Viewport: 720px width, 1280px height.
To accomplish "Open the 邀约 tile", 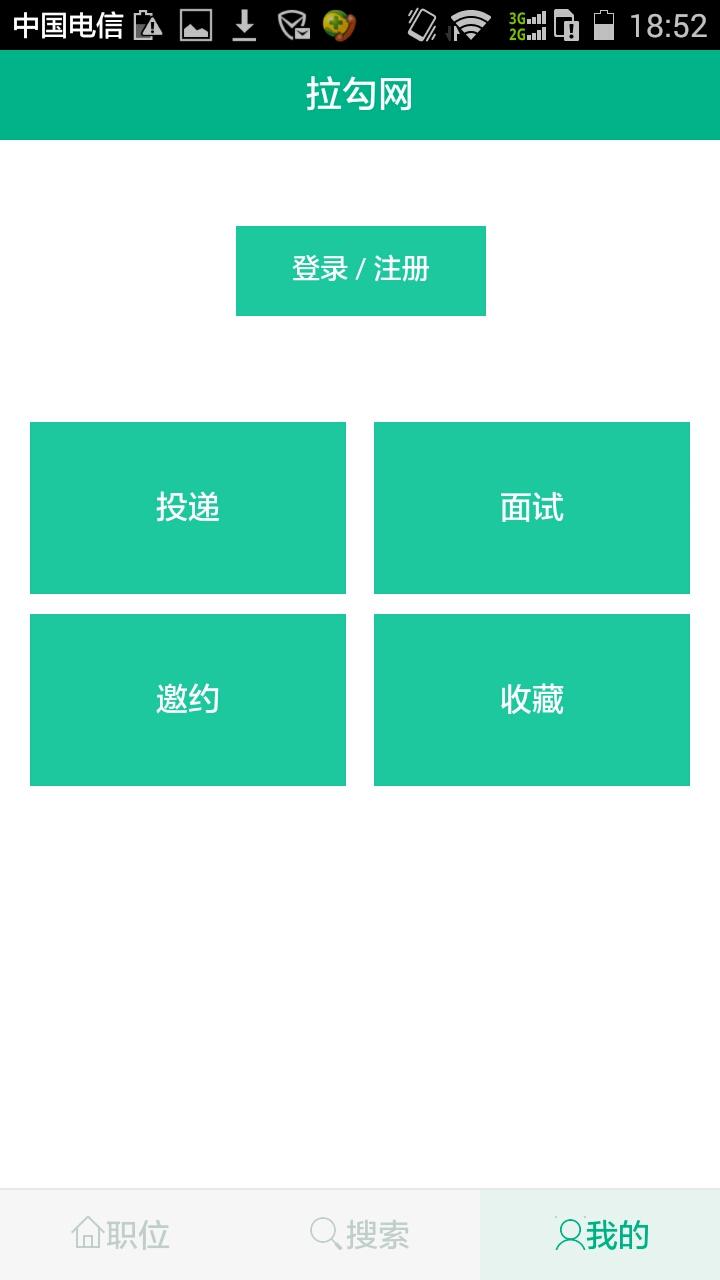I will coord(188,700).
